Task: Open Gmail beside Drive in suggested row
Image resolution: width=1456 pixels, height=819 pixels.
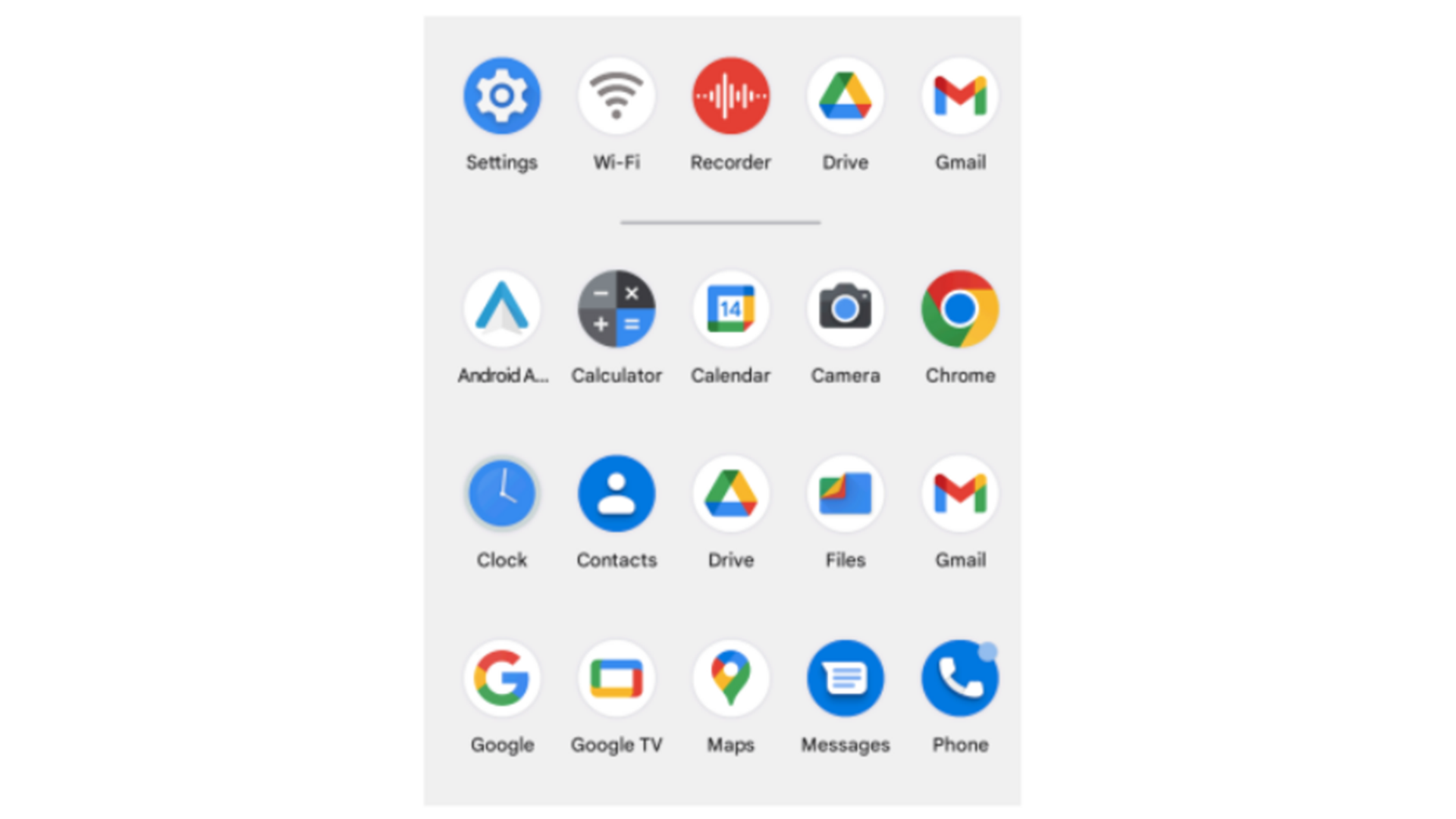Action: coord(960,96)
